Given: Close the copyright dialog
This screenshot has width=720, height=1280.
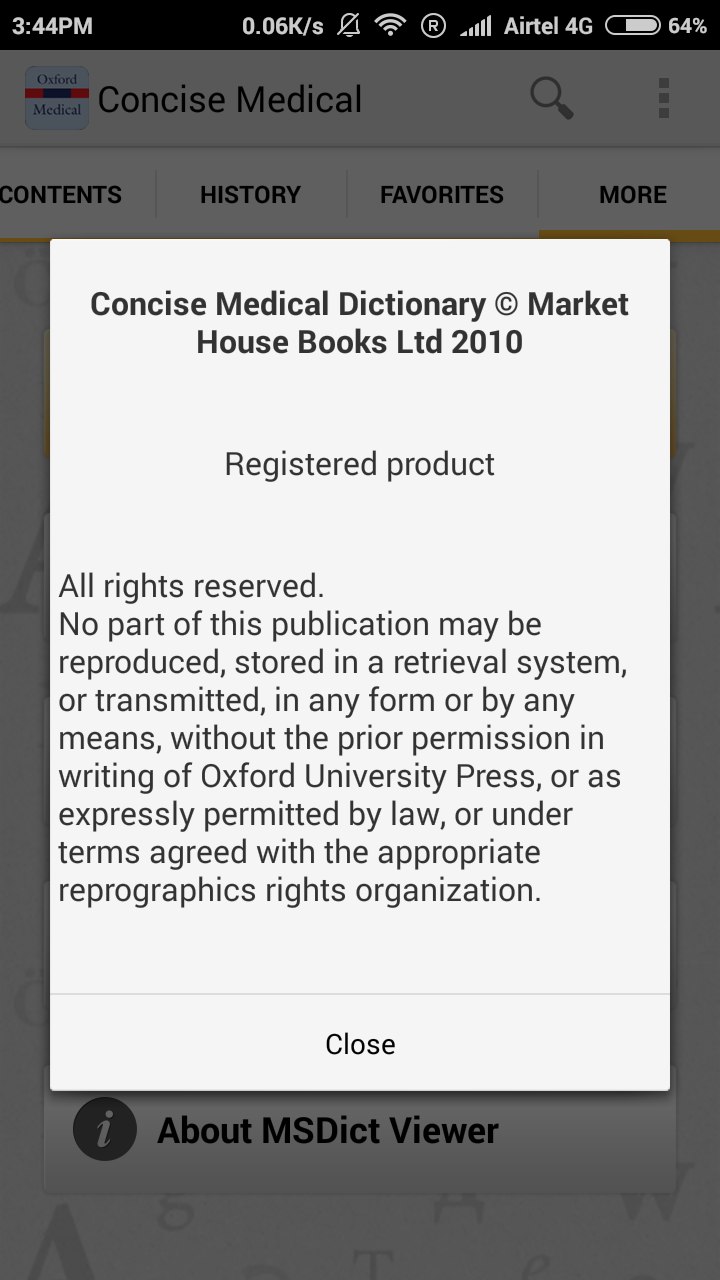Looking at the screenshot, I should 359,1043.
